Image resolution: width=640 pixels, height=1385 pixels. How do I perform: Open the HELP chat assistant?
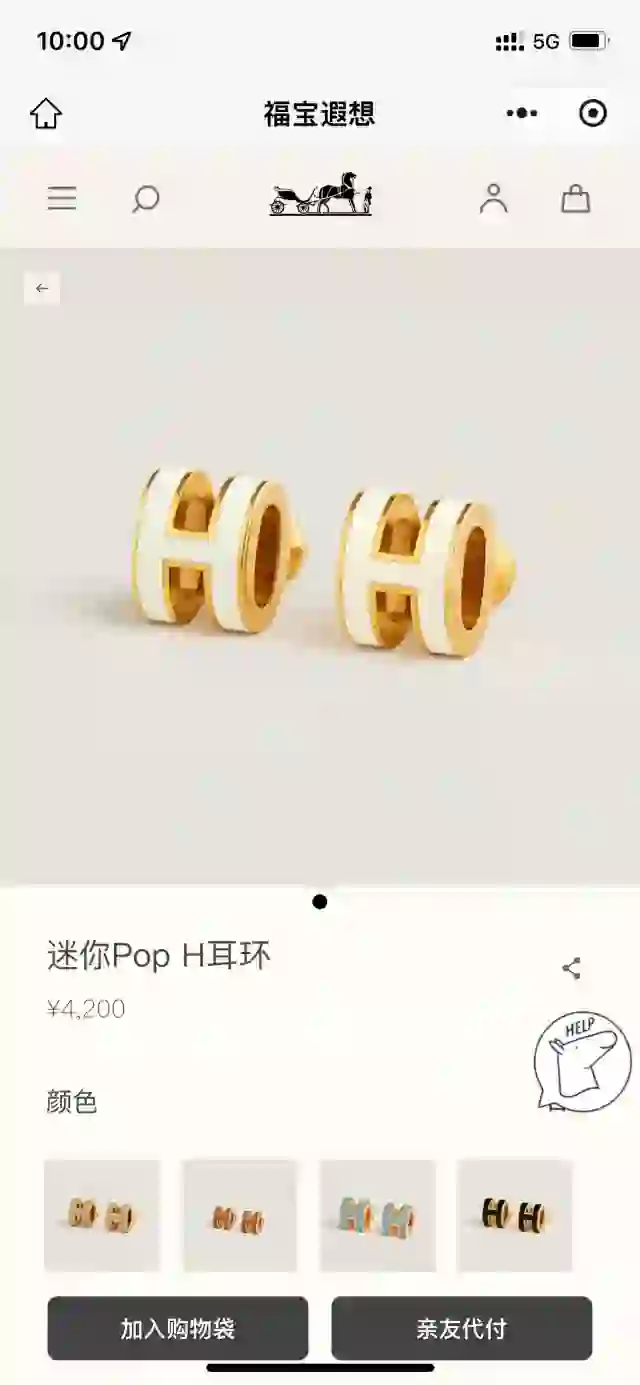581,1062
